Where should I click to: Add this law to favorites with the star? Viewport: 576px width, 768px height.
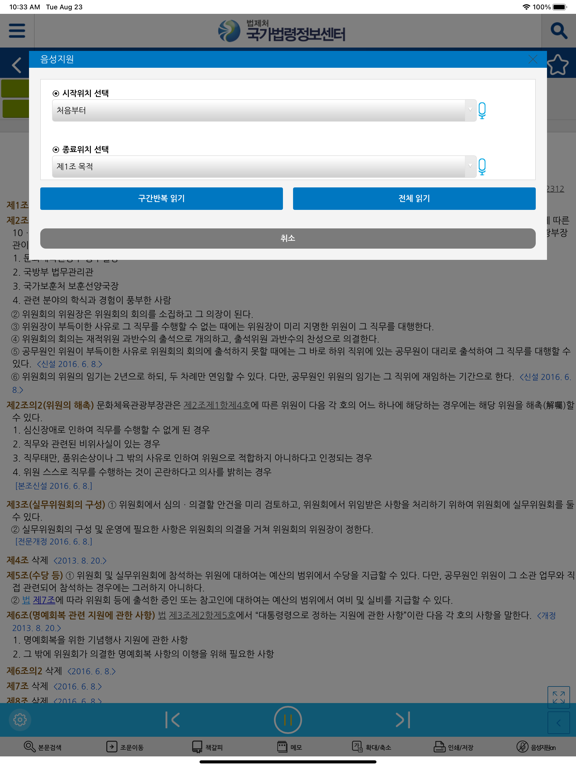(x=558, y=65)
